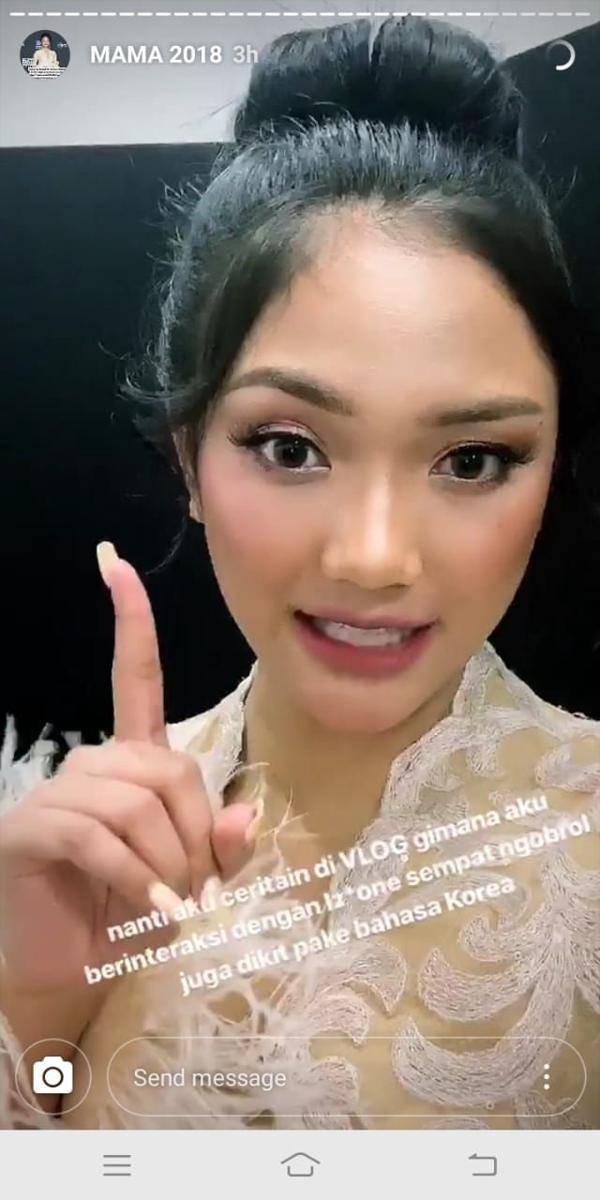Go back with the system back button
600x1200 pixels.
pos(482,1164)
